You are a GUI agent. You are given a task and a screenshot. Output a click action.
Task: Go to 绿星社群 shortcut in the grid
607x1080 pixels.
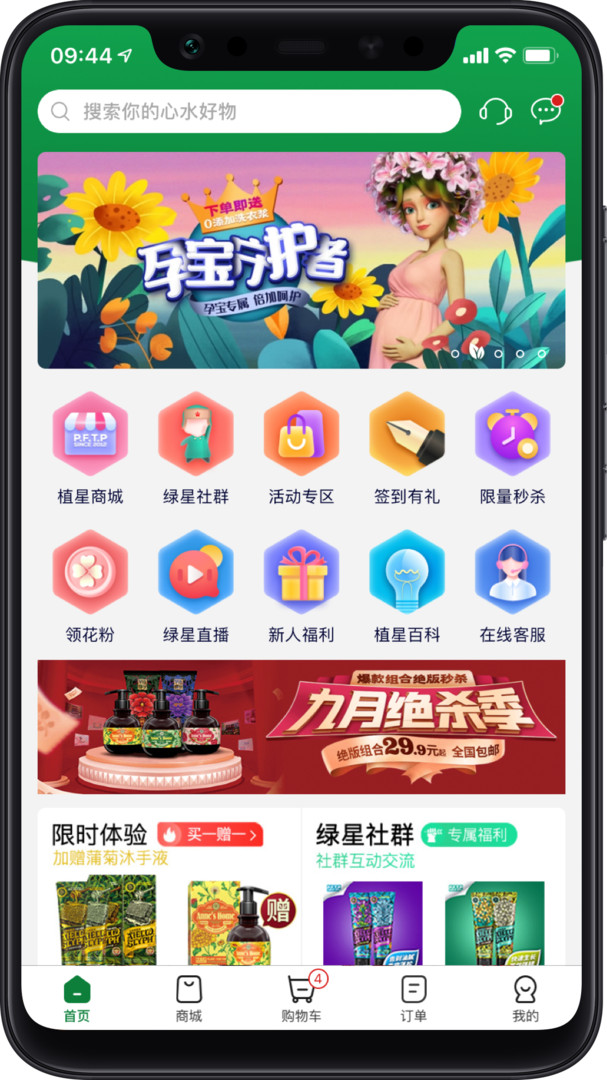click(x=196, y=449)
